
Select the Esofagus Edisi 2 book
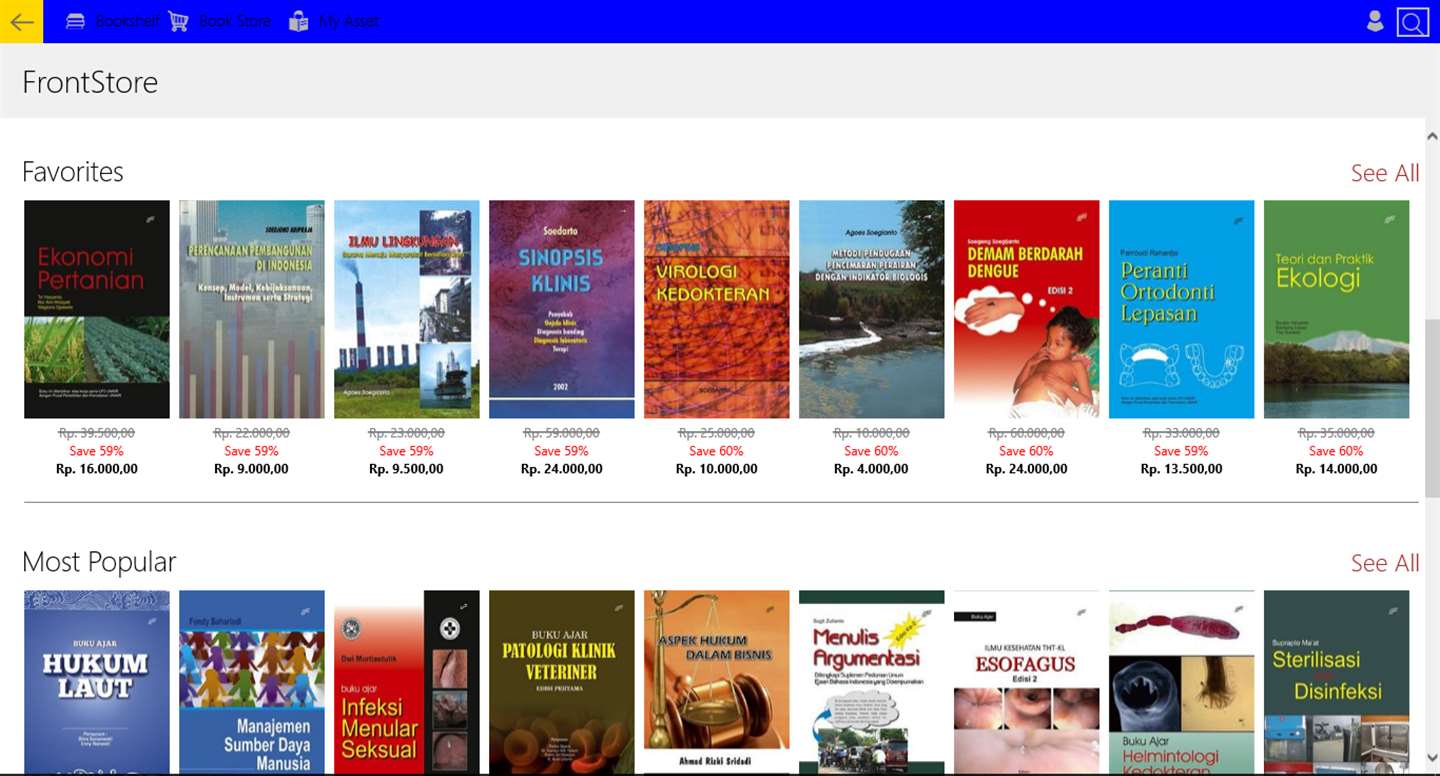click(x=1027, y=680)
